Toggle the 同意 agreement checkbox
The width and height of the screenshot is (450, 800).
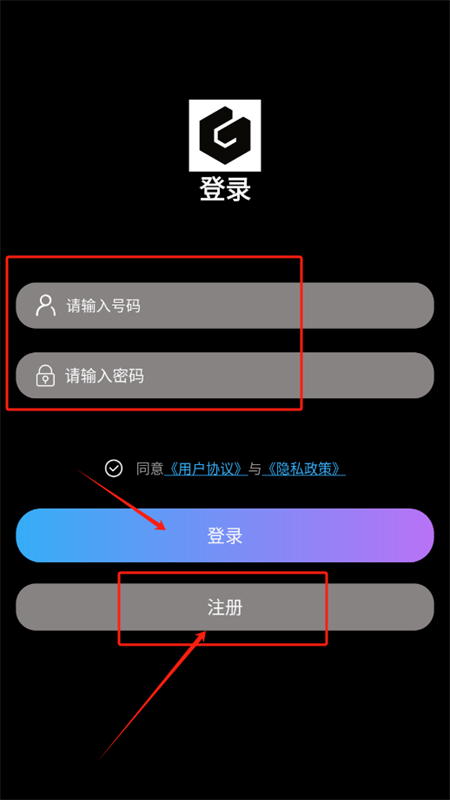[113, 468]
